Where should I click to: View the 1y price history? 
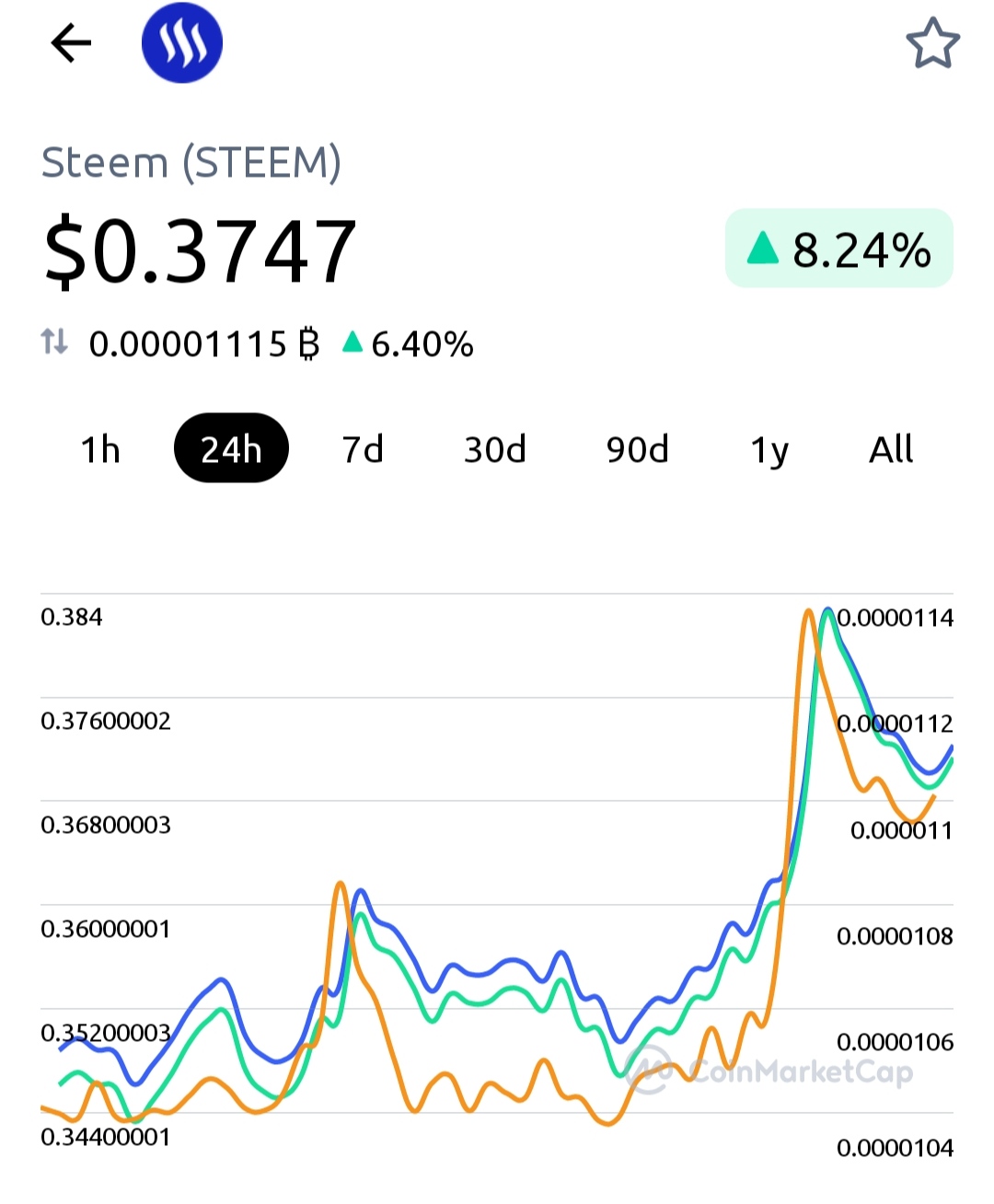click(x=769, y=449)
